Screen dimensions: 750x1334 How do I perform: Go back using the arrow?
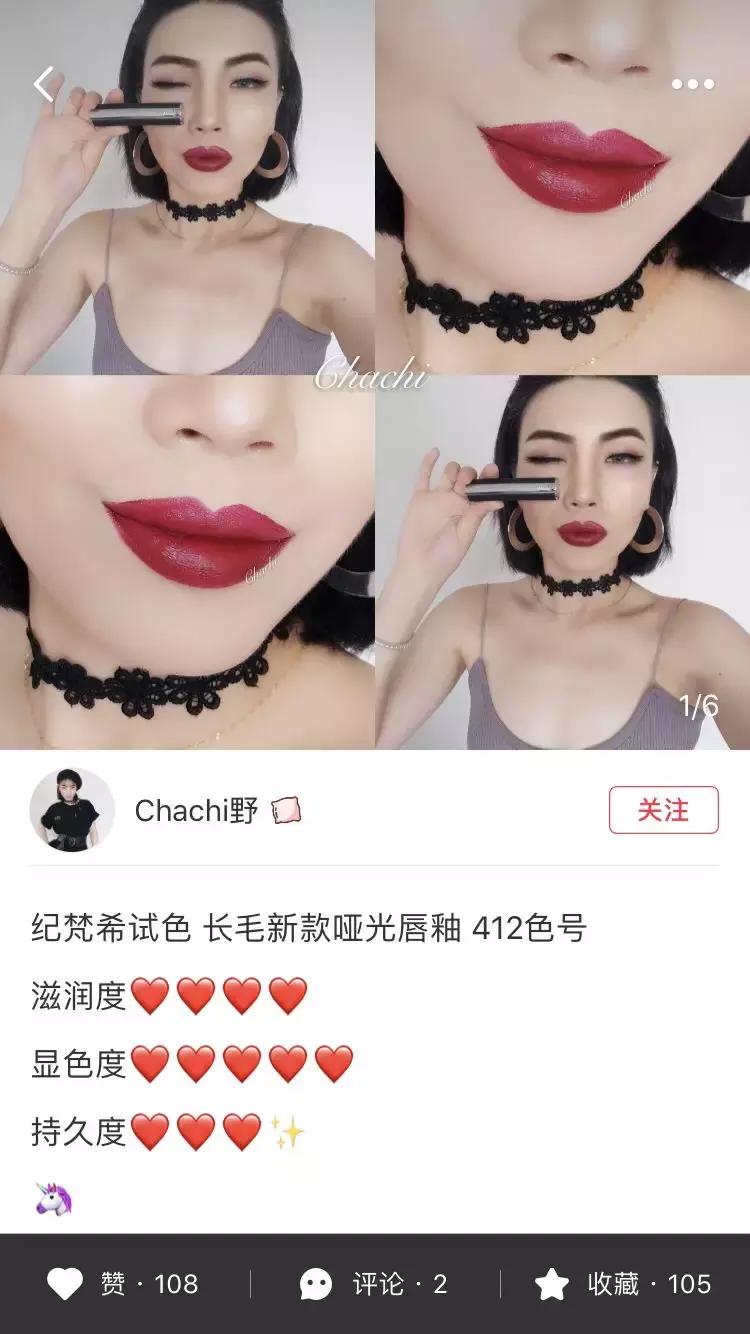[44, 85]
